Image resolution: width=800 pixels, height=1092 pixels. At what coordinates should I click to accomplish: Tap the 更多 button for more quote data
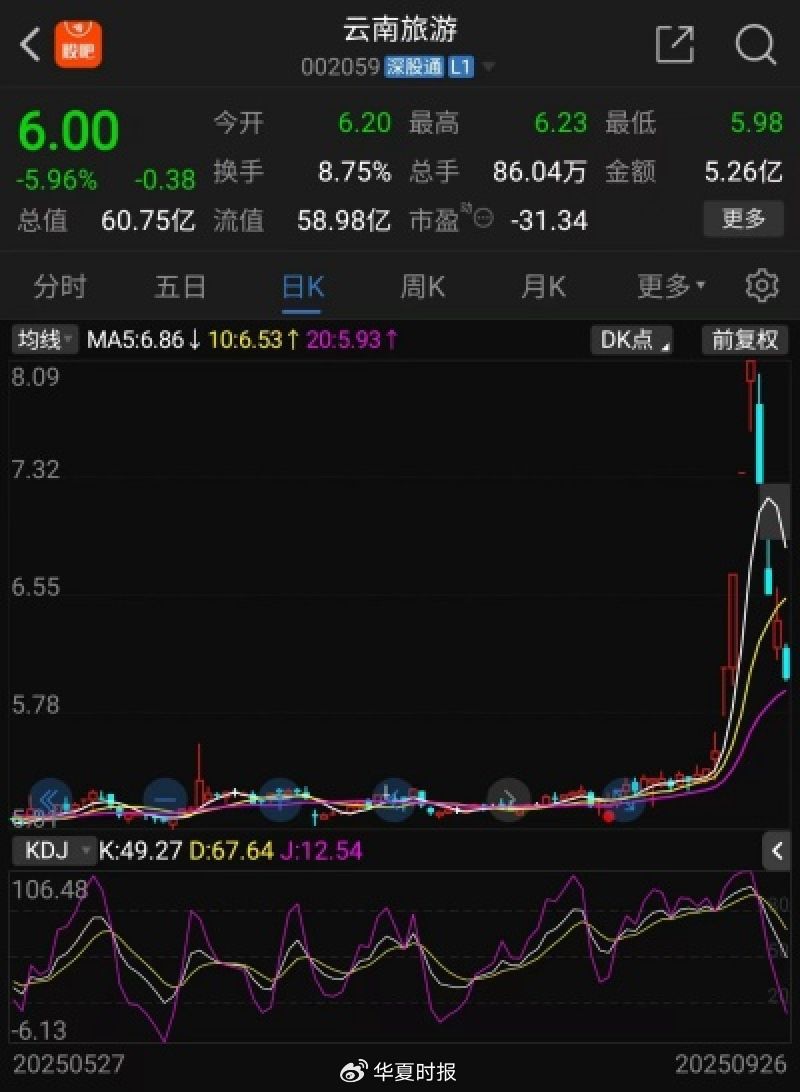coord(742,218)
